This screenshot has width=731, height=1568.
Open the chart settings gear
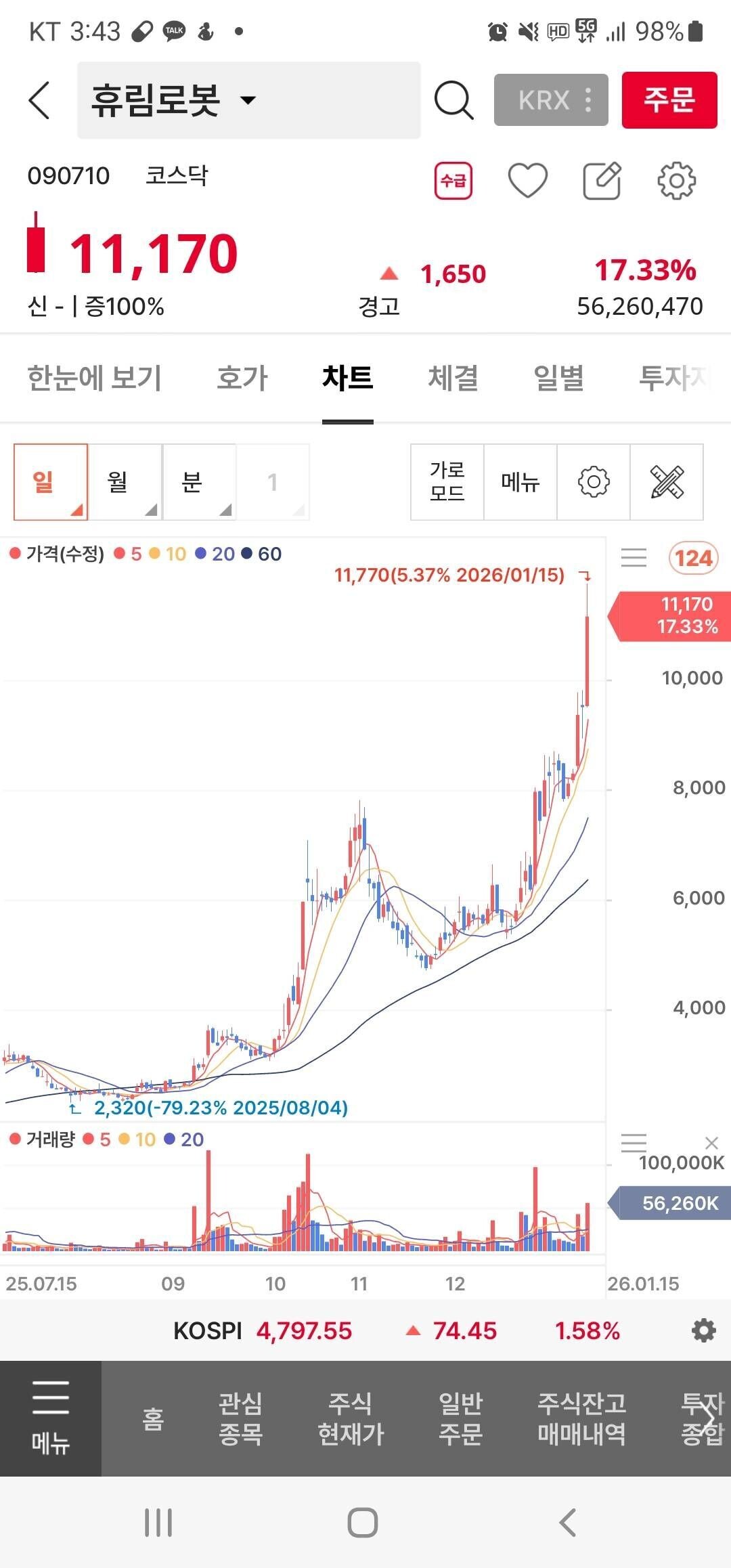click(x=593, y=482)
